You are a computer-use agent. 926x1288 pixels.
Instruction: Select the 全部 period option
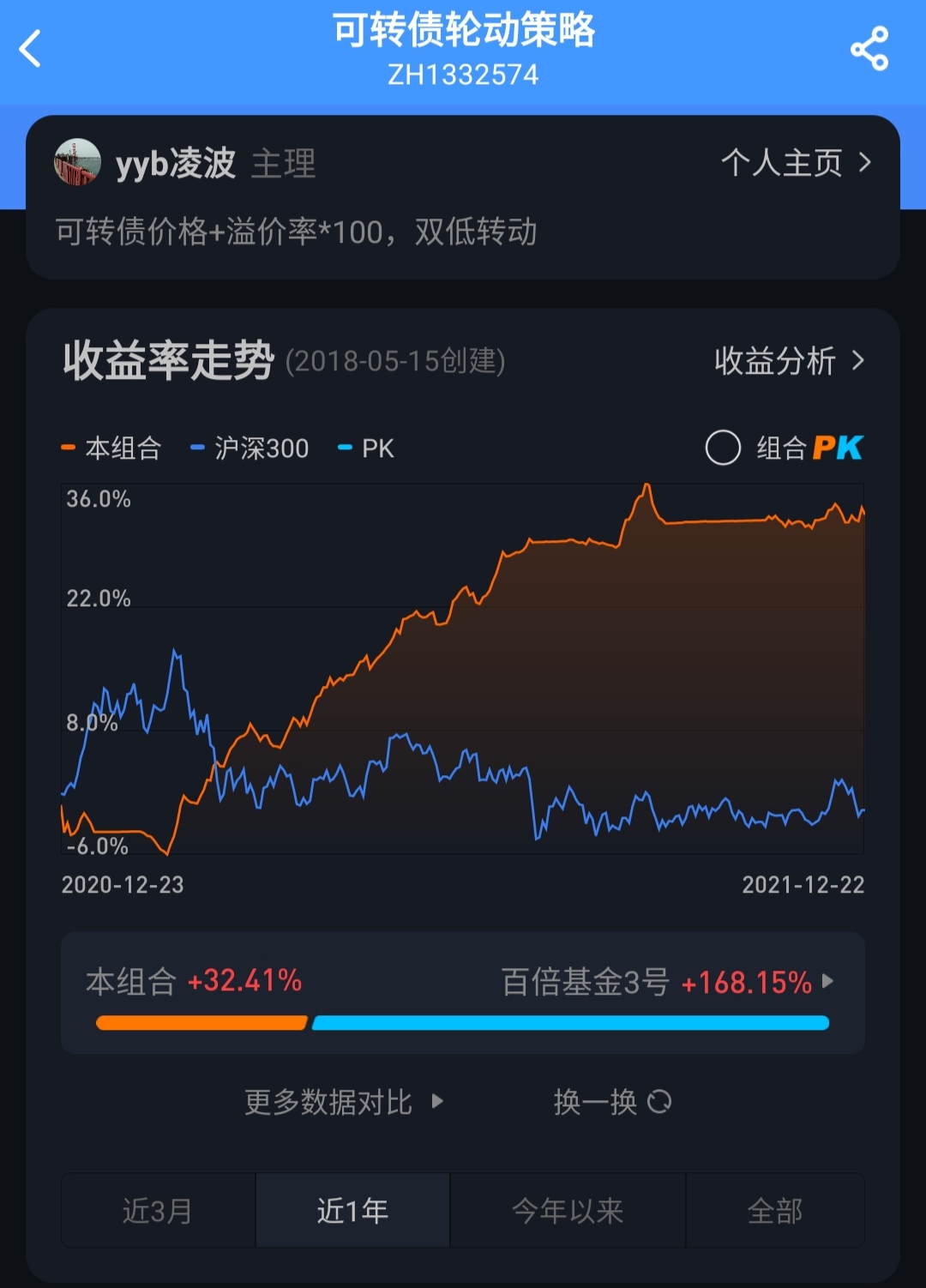point(775,1210)
